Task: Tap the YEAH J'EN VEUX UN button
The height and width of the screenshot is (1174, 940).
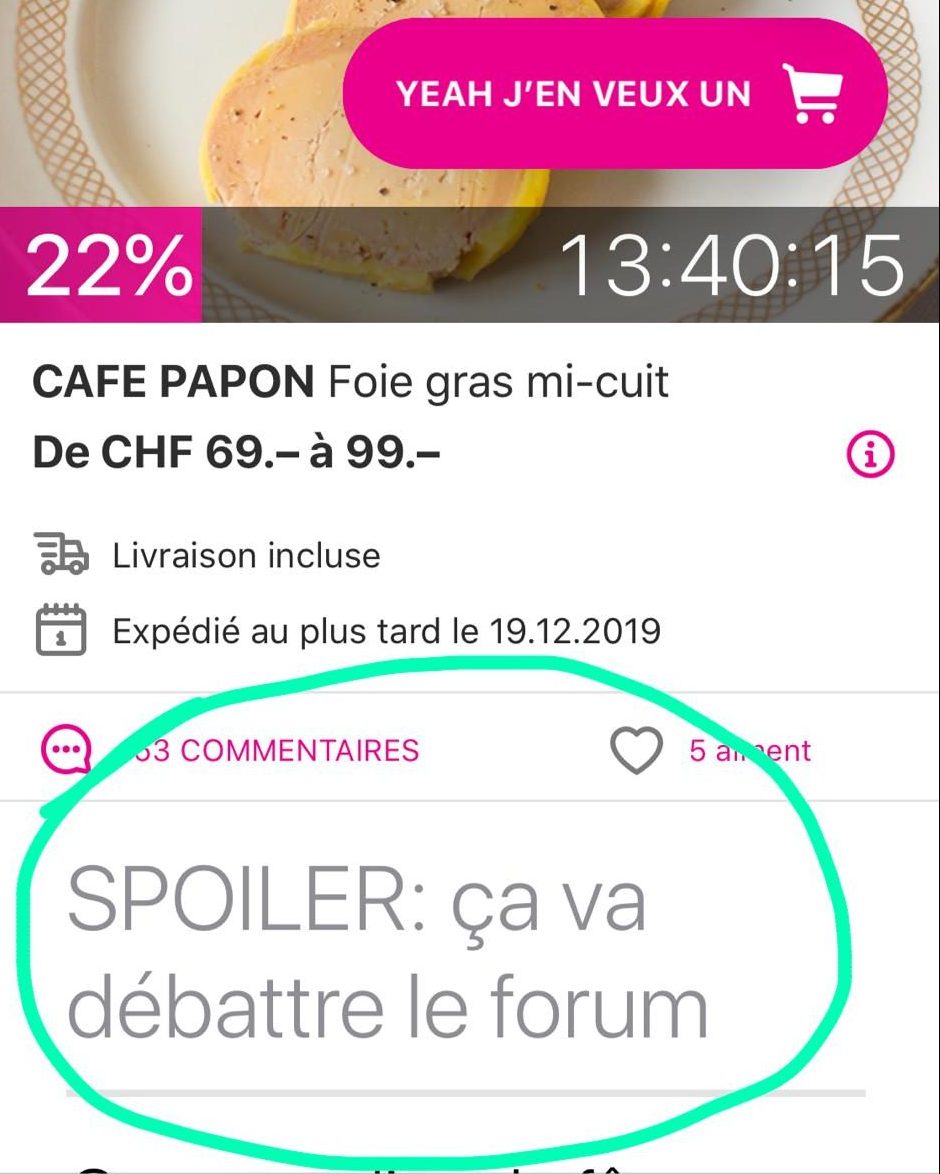Action: click(615, 93)
